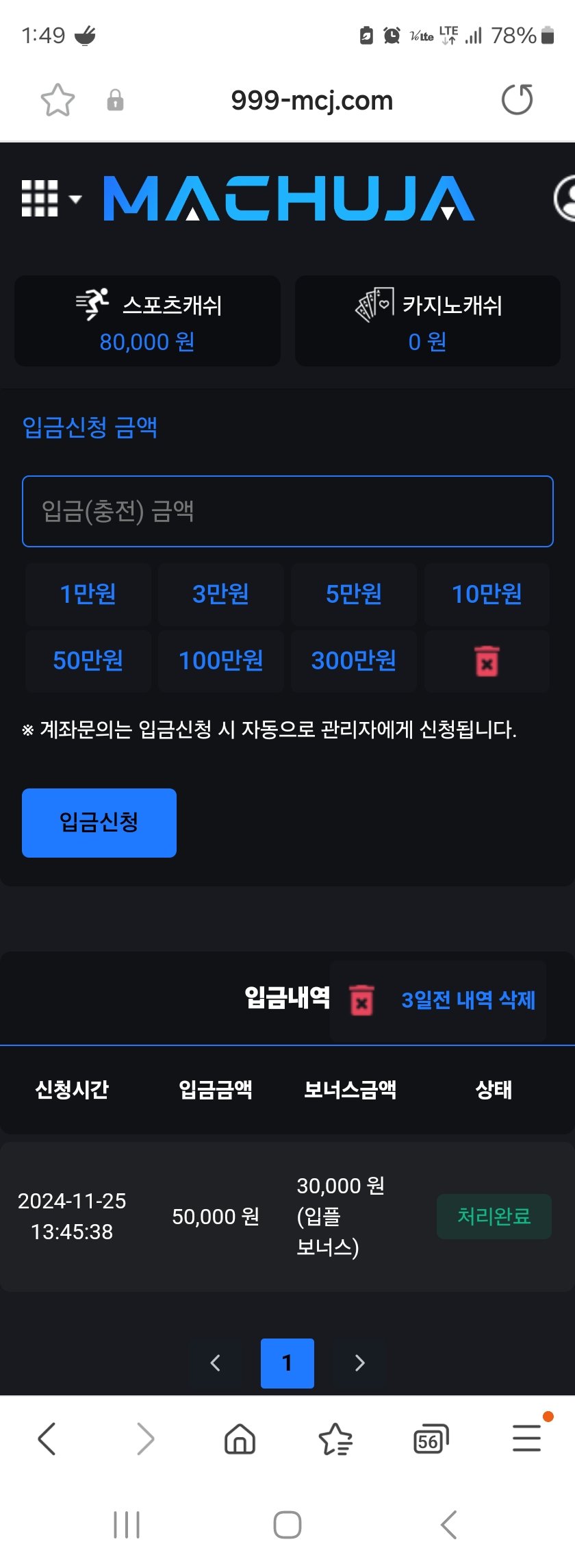
Task: Tap the deposit amount input field
Action: 287,511
